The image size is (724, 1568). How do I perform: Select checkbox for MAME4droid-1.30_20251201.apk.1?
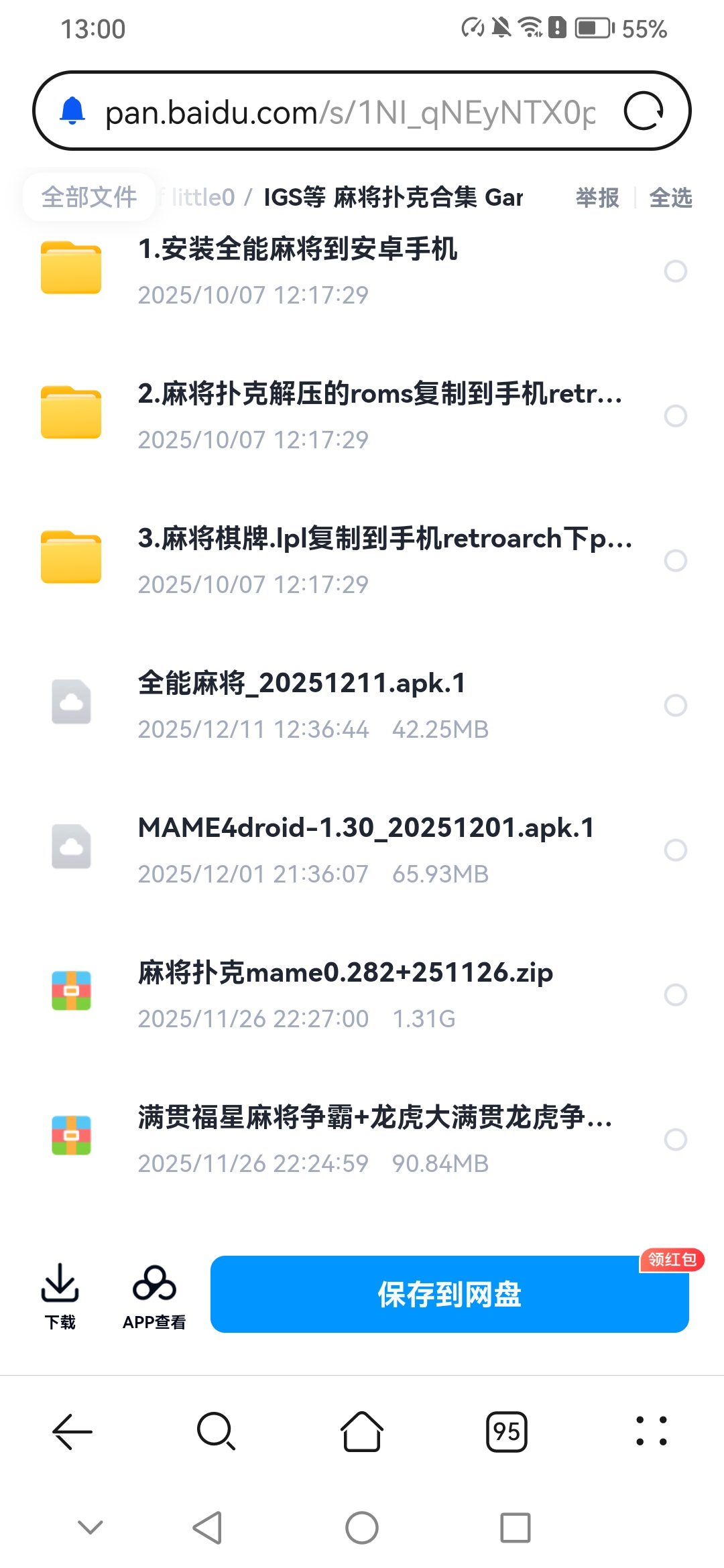[x=675, y=850]
